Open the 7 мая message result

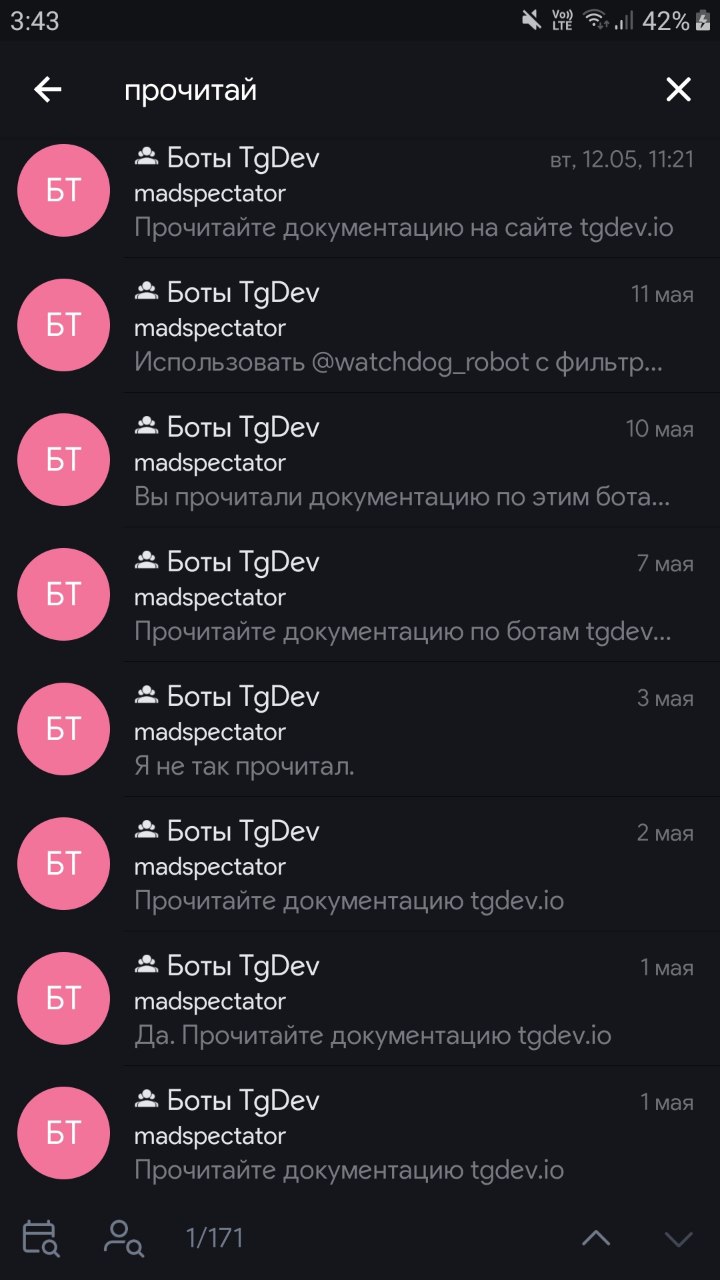click(360, 595)
